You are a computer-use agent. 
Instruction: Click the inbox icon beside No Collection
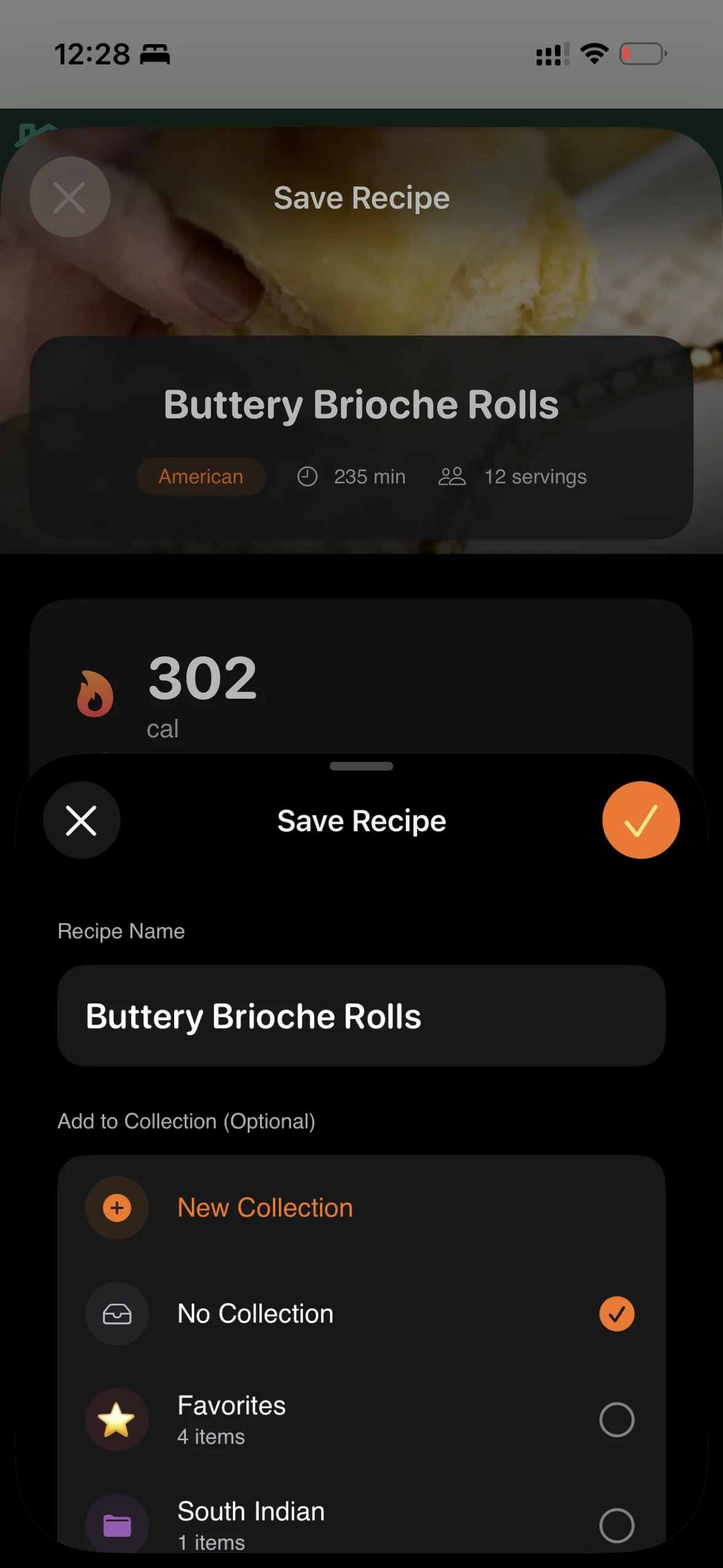point(117,1314)
